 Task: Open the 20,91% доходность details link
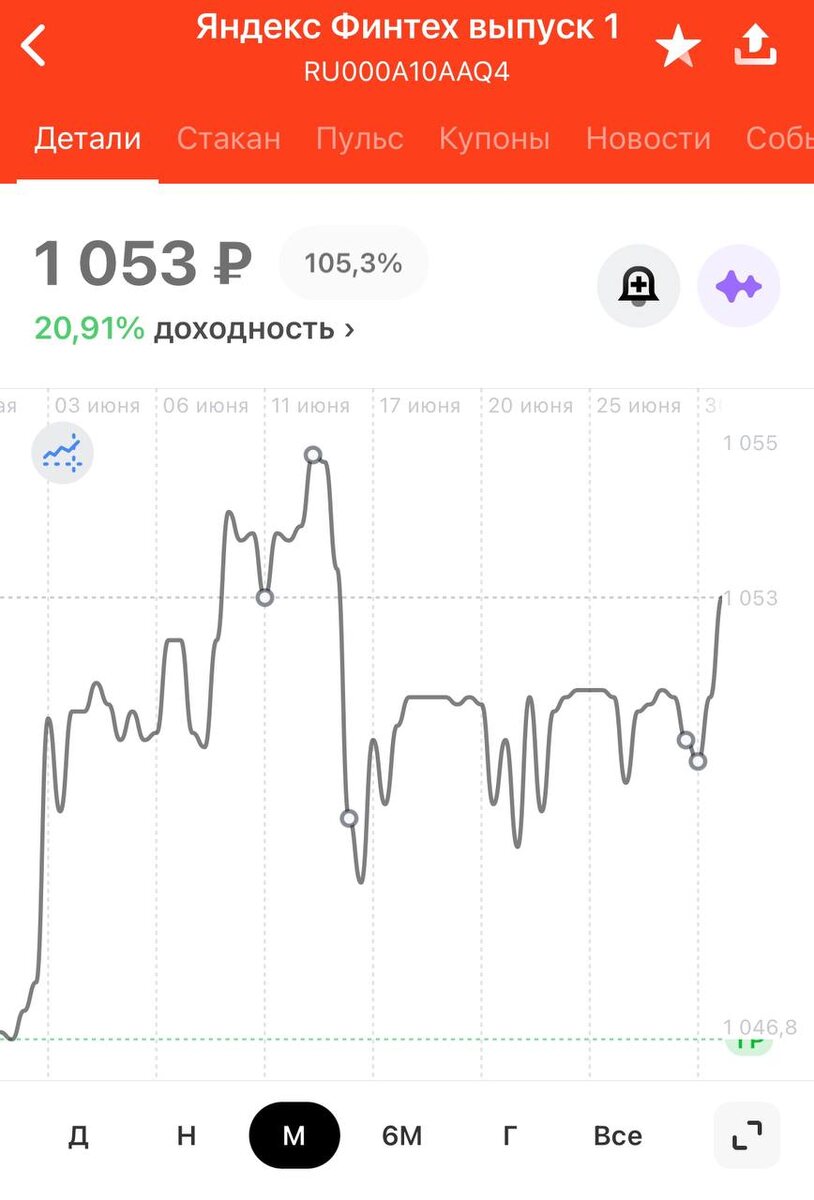pyautogui.click(x=194, y=328)
